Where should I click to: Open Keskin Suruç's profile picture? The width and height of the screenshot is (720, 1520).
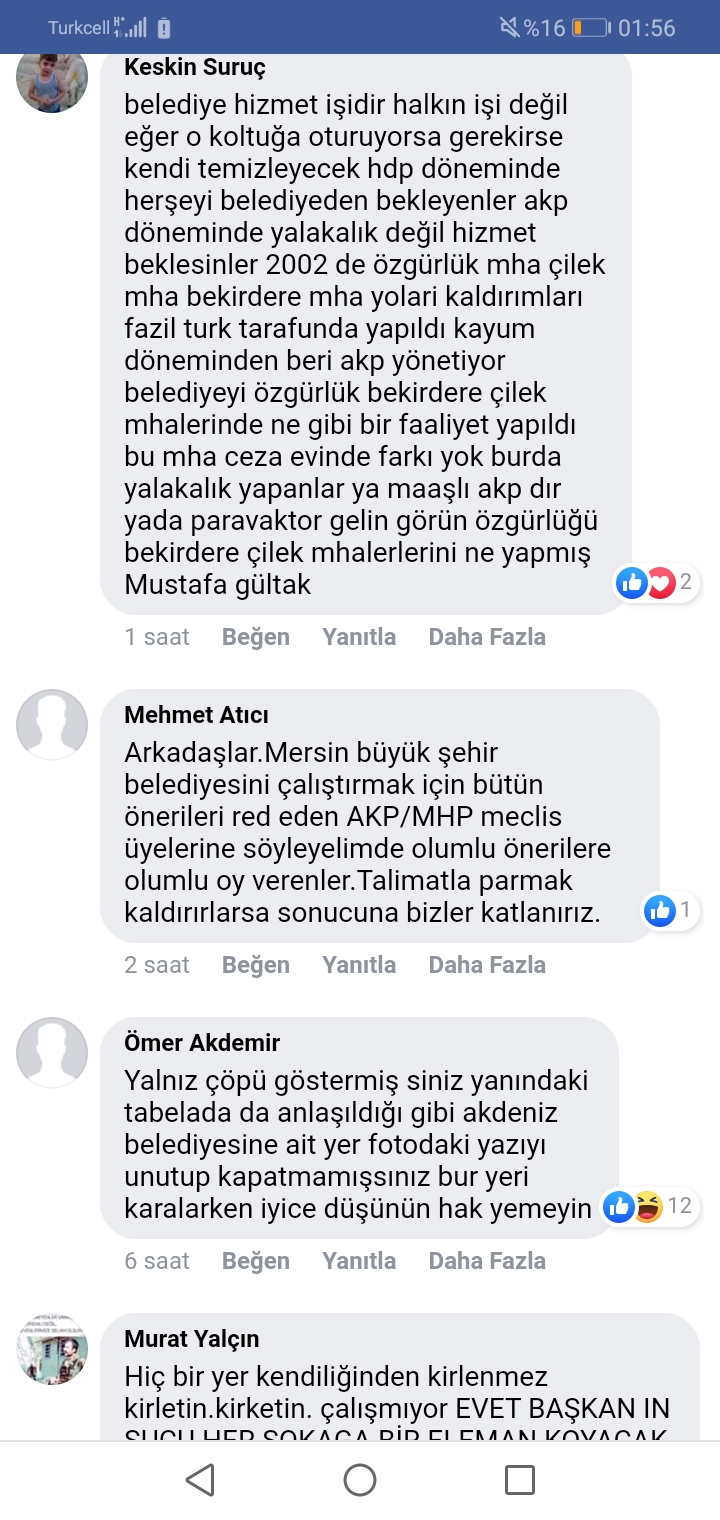52,78
